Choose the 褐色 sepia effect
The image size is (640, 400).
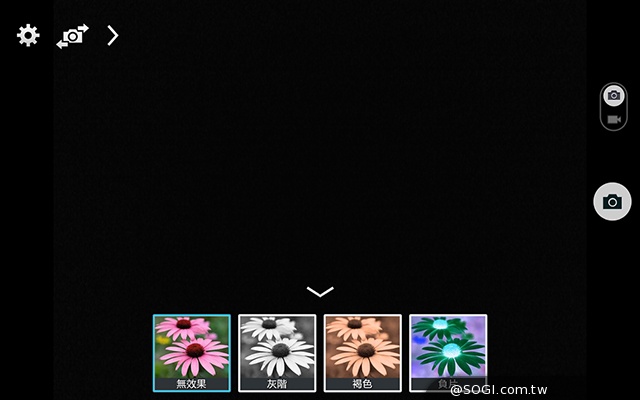click(363, 352)
